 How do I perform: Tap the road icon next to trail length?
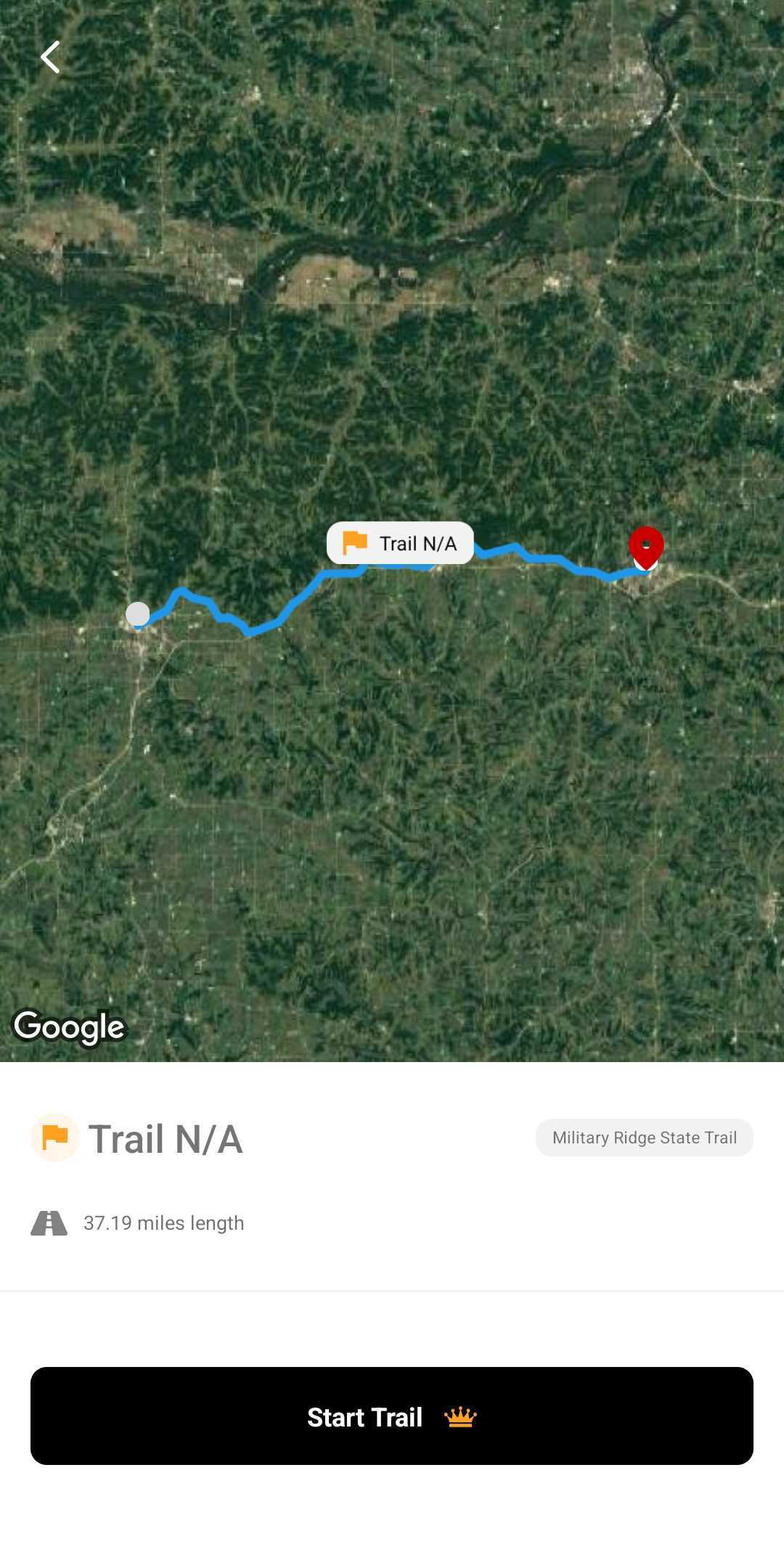(x=48, y=1222)
